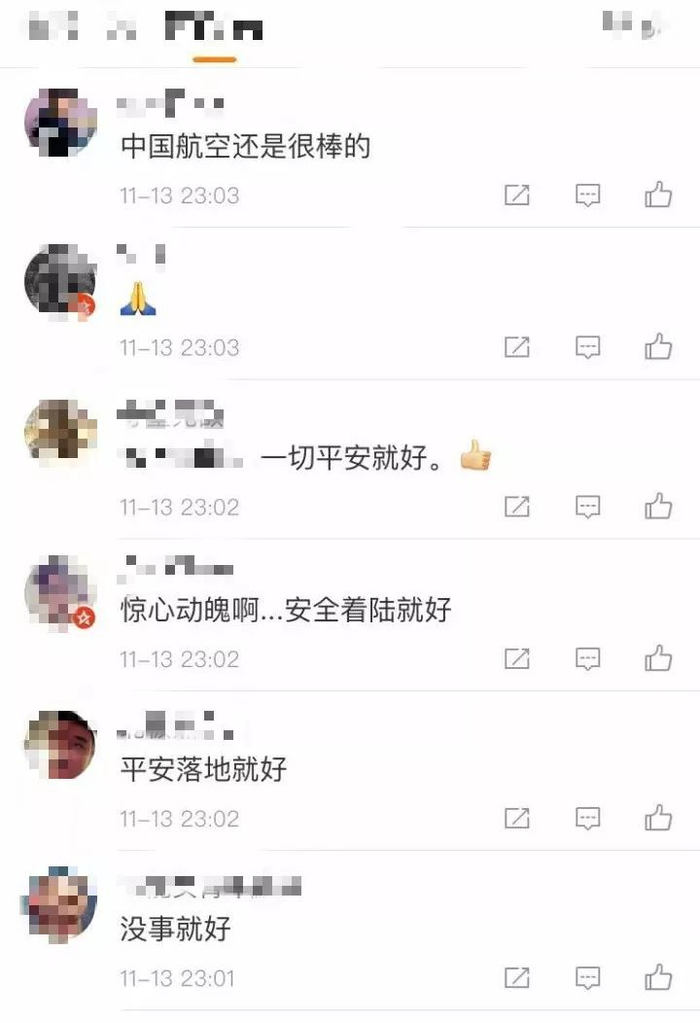Repost the comment "没事就好"
The width and height of the screenshot is (700, 1023).
pos(516,977)
